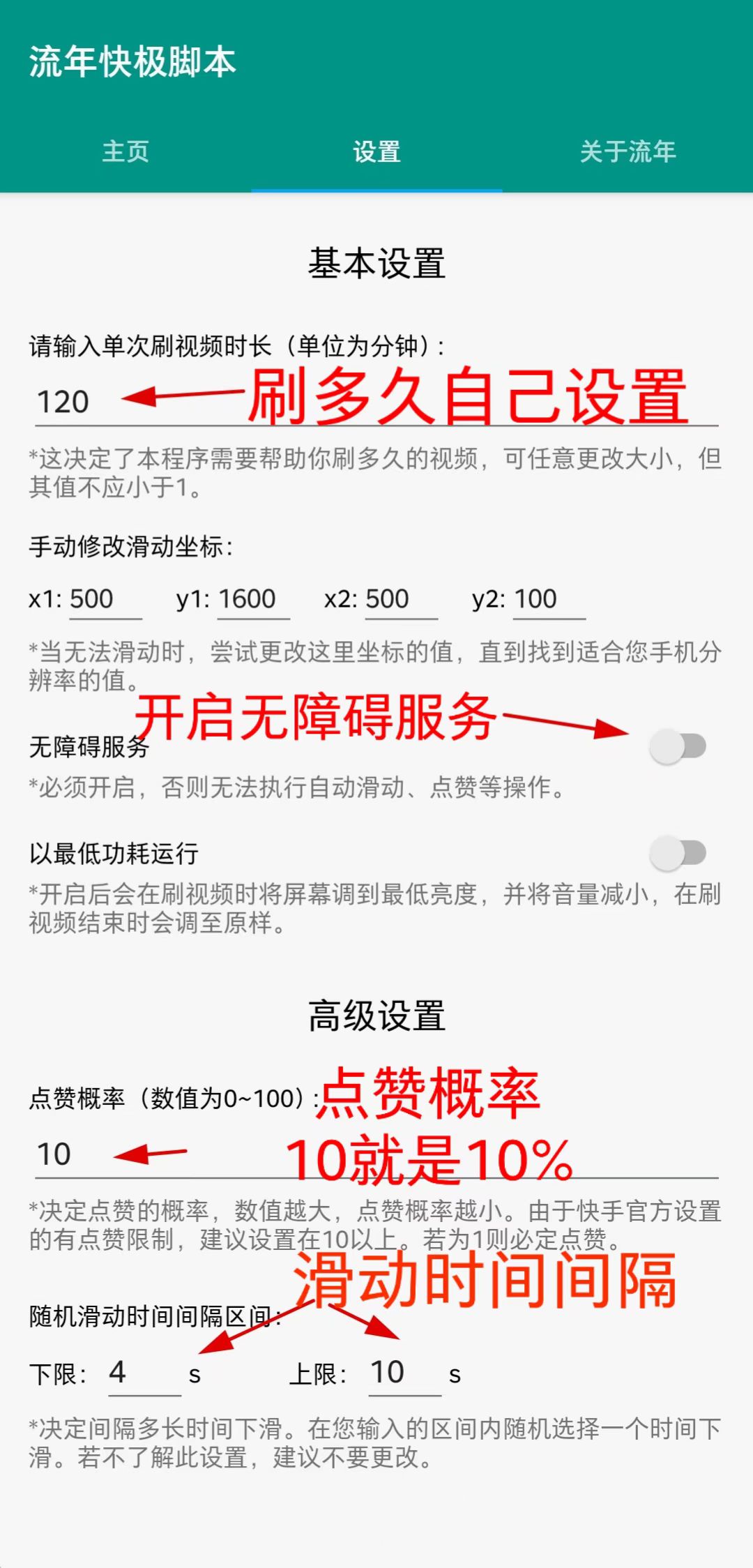The width and height of the screenshot is (753, 1568).
Task: Focus the x2 coordinate input
Action: click(400, 599)
